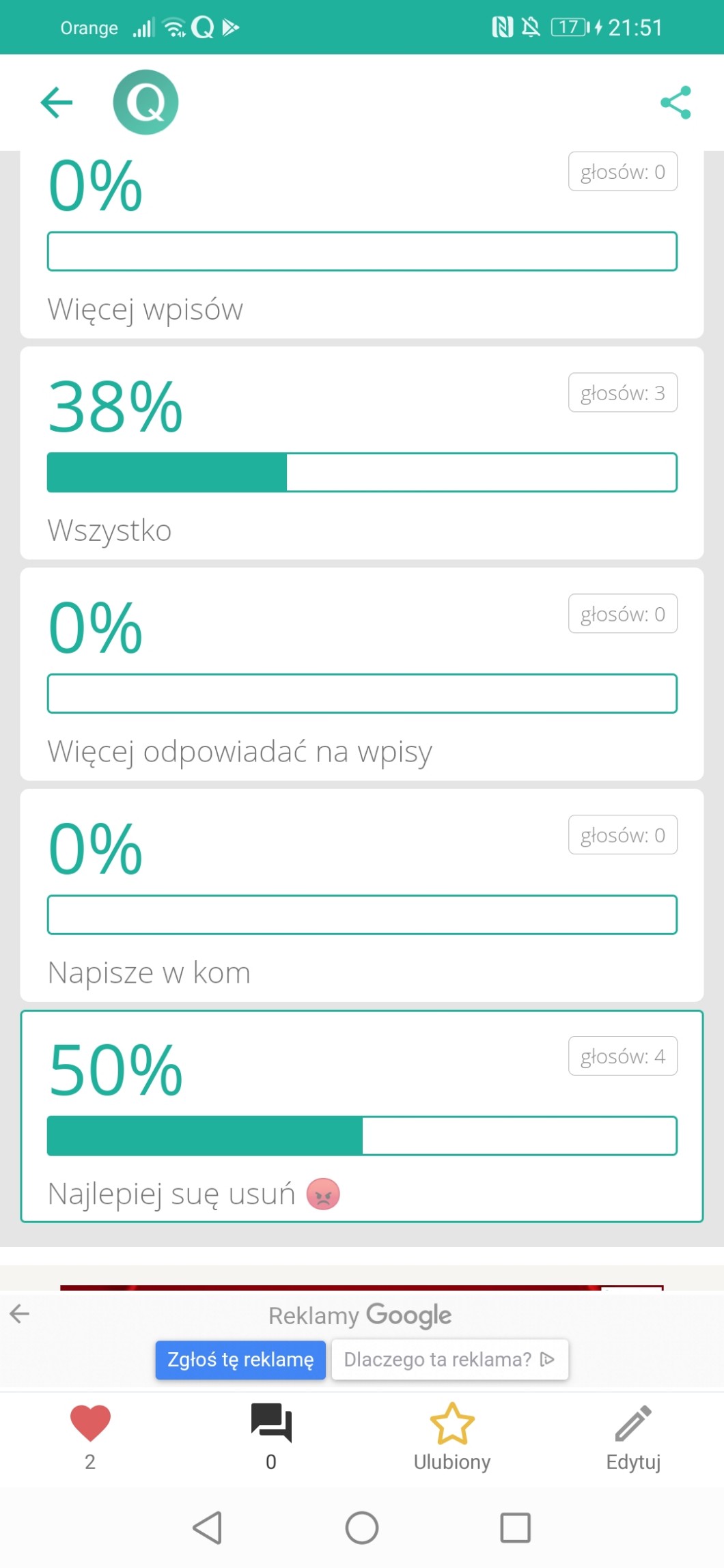Image resolution: width=724 pixels, height=1568 pixels.
Task: Open the recent apps view
Action: click(515, 1528)
